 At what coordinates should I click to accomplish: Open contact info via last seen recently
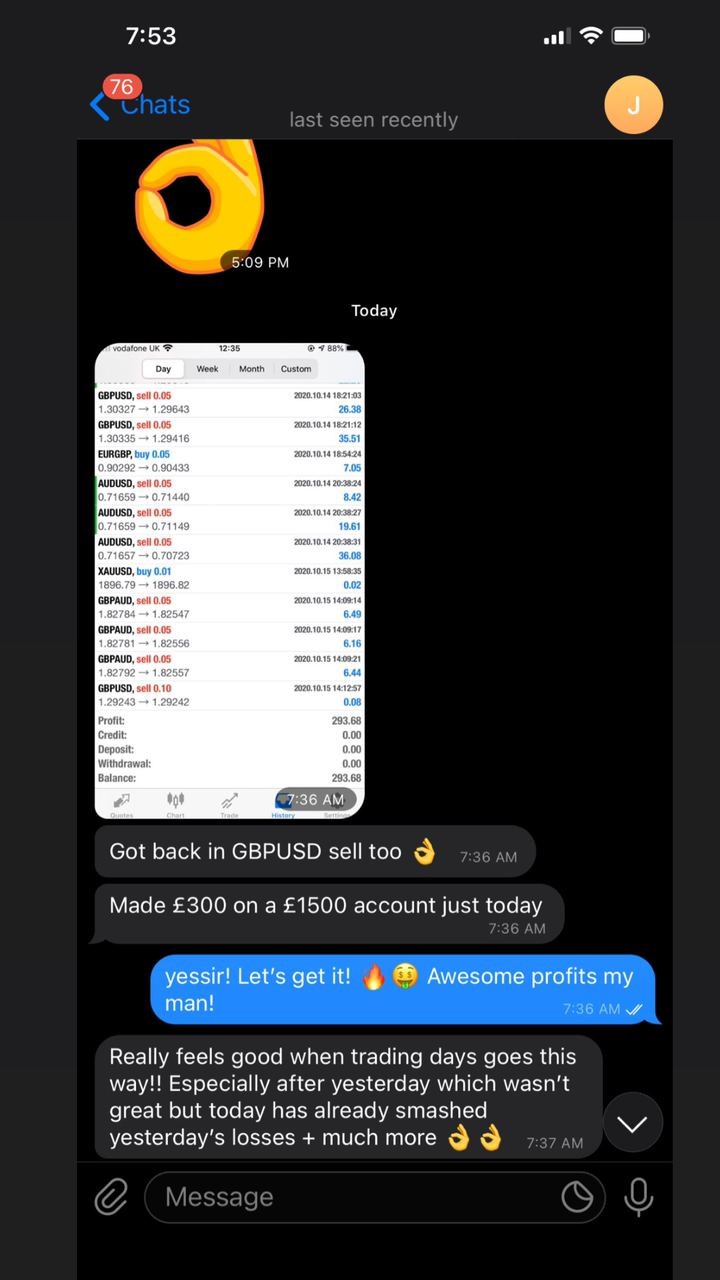pyautogui.click(x=374, y=120)
